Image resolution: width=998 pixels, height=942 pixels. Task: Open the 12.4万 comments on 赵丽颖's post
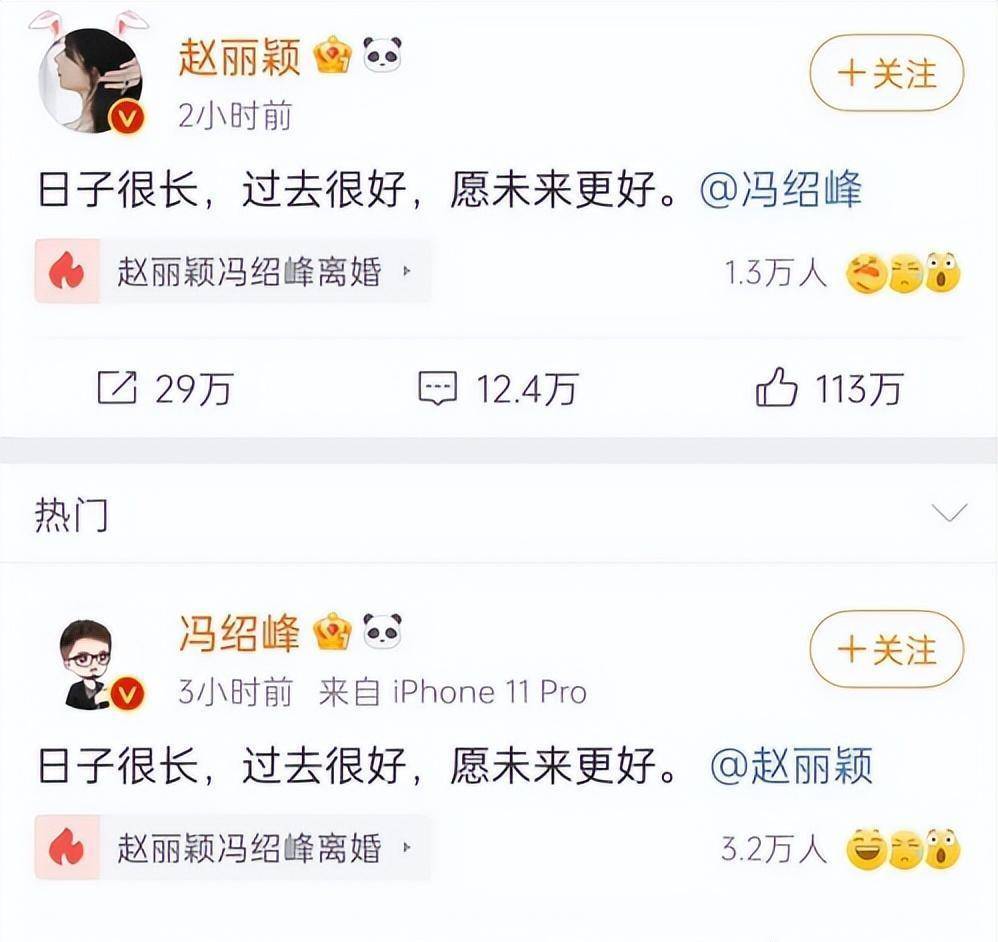497,389
